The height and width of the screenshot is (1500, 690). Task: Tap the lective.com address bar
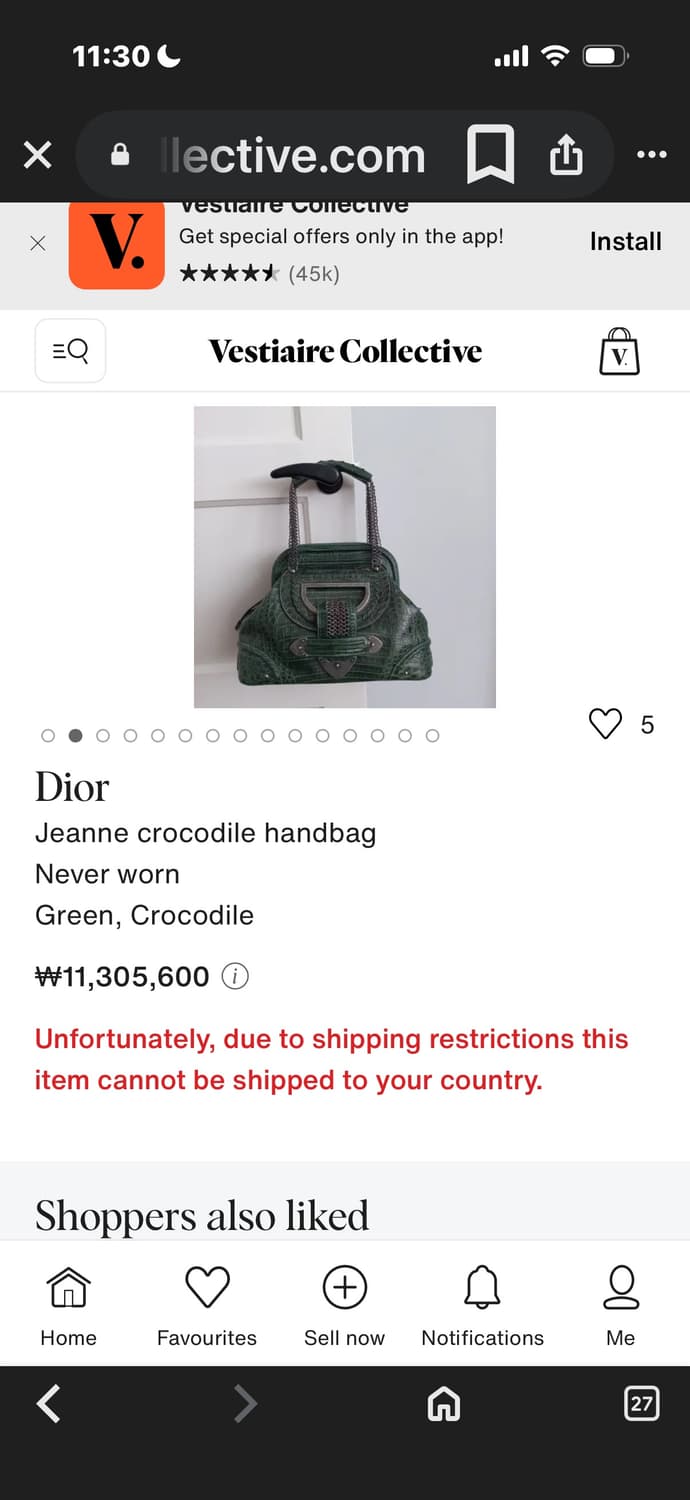tap(290, 155)
